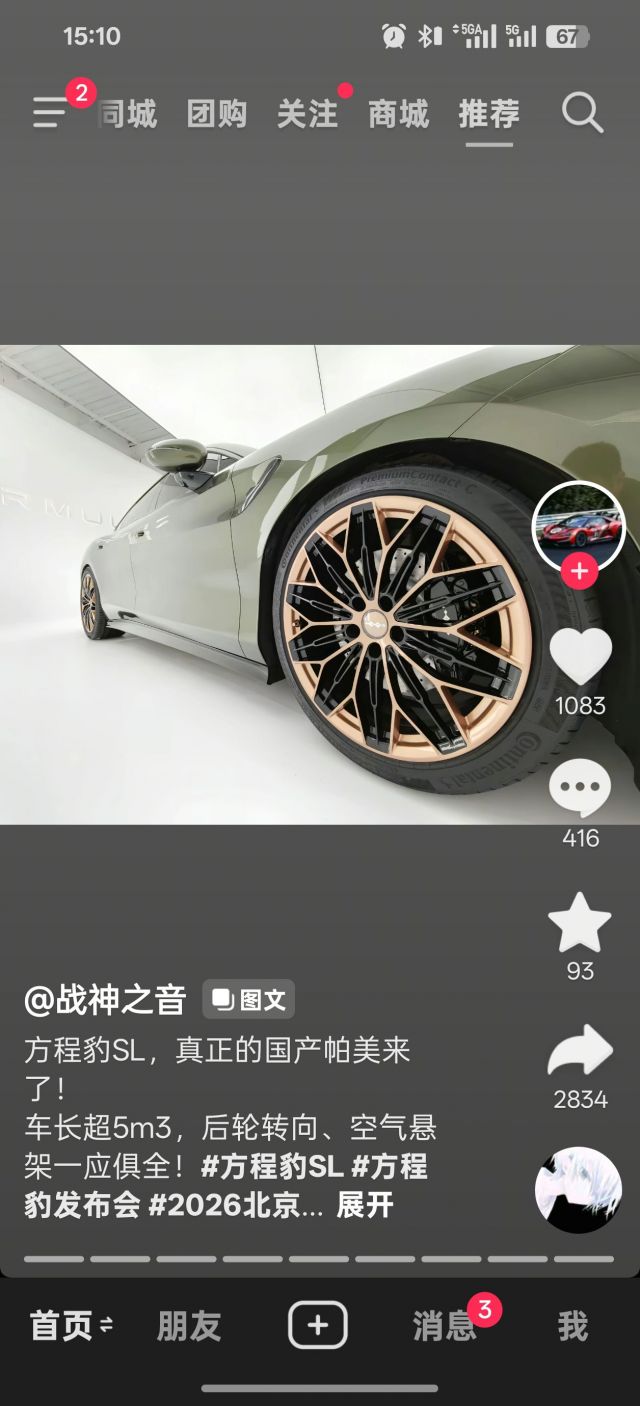Viewport: 640px width, 1406px height.
Task: Expand the caption with 展开
Action: tap(365, 1205)
